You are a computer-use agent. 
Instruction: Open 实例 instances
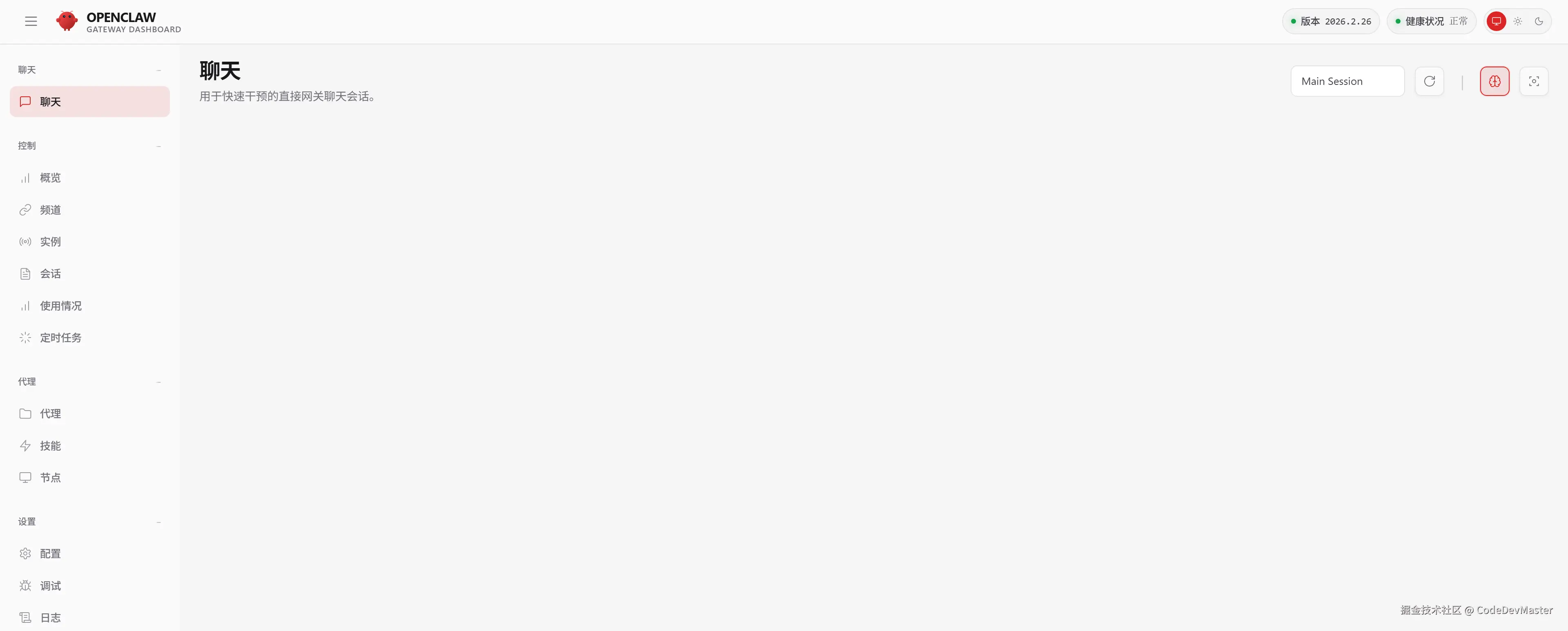(x=51, y=242)
